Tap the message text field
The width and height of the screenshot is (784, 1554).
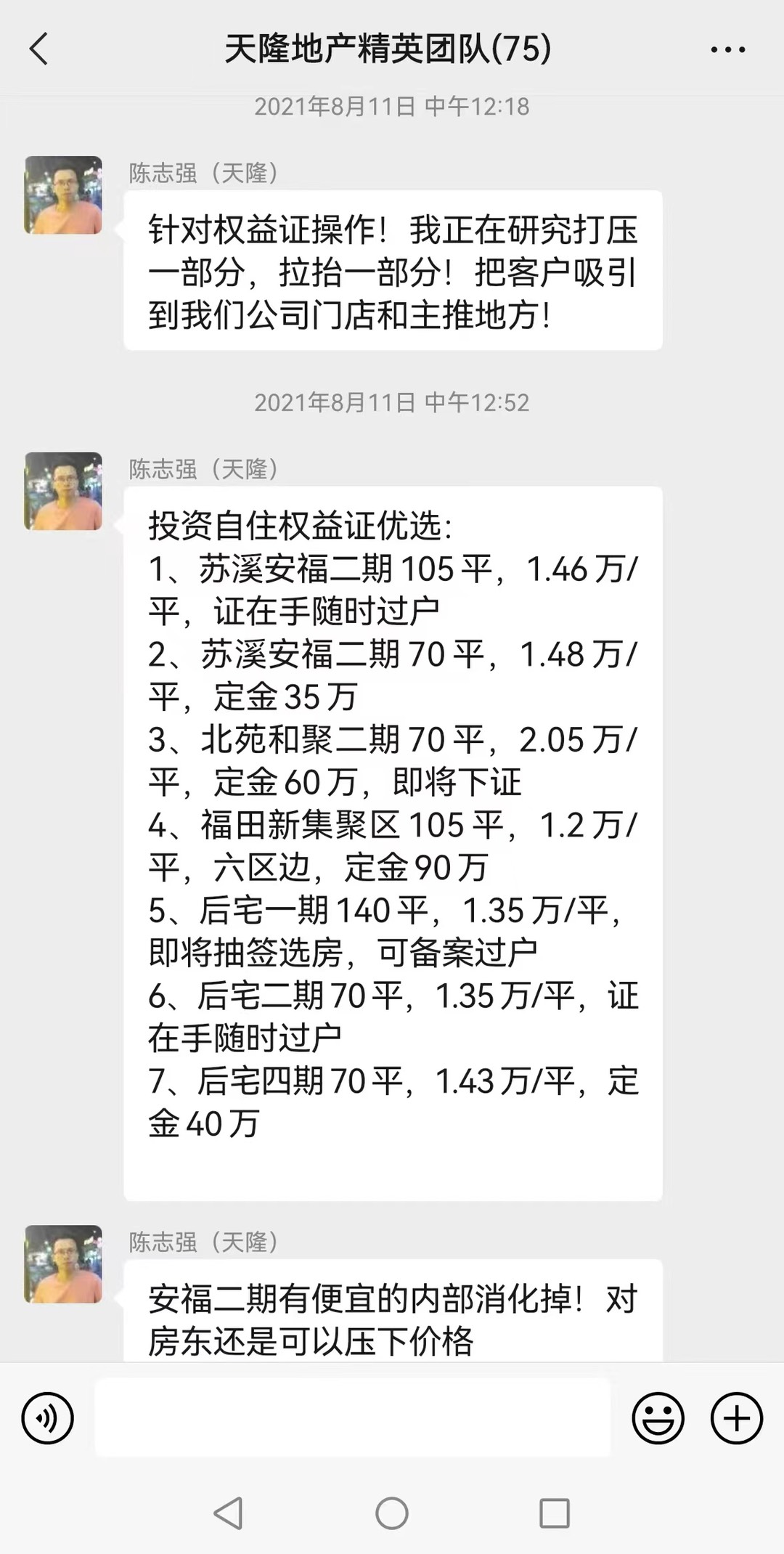point(353,1417)
